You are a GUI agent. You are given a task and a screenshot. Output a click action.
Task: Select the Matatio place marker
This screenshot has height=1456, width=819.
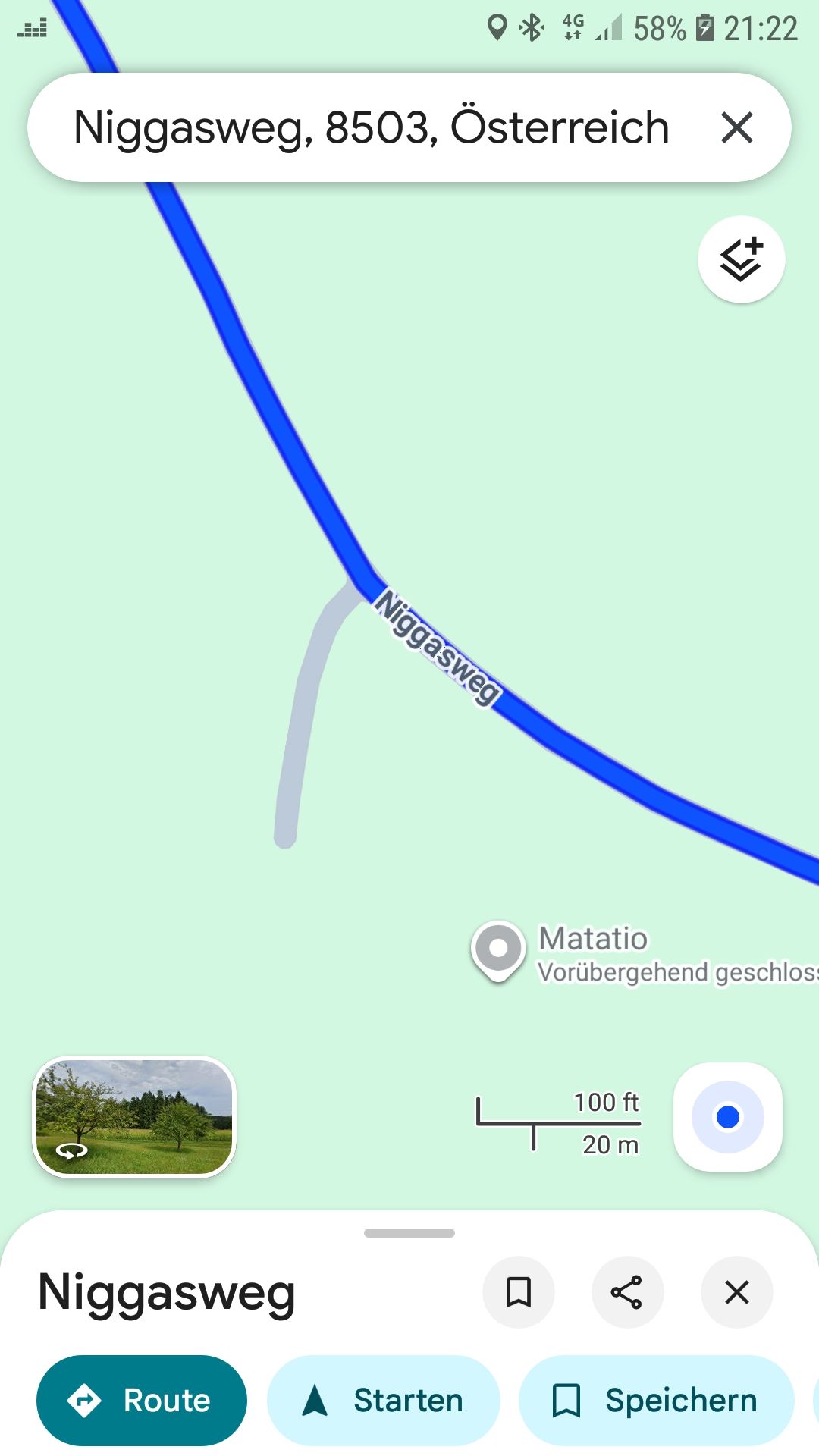pyautogui.click(x=498, y=948)
